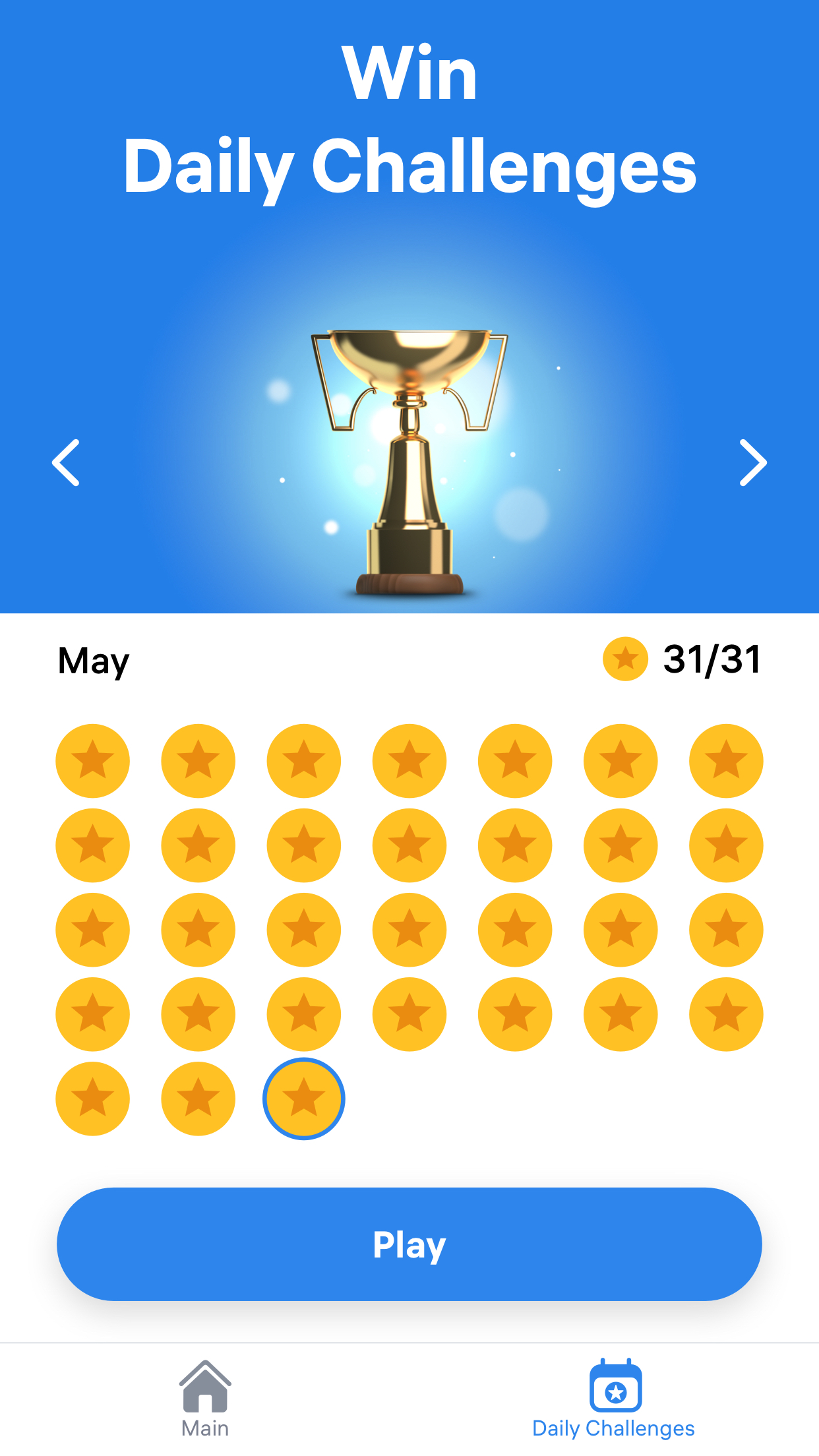Start the daily challenge with Play
Image resolution: width=819 pixels, height=1456 pixels.
[409, 1244]
